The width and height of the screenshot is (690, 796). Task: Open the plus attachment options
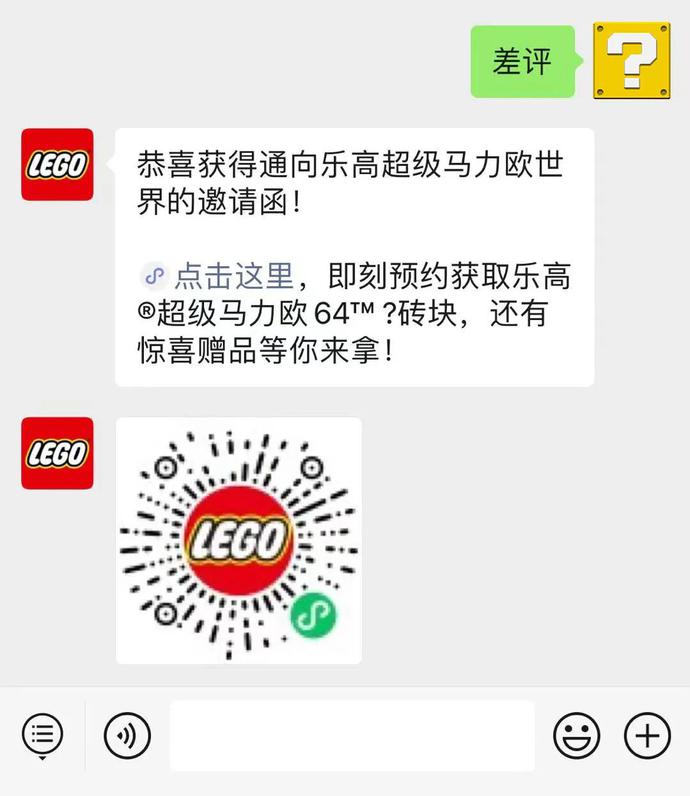(x=647, y=737)
